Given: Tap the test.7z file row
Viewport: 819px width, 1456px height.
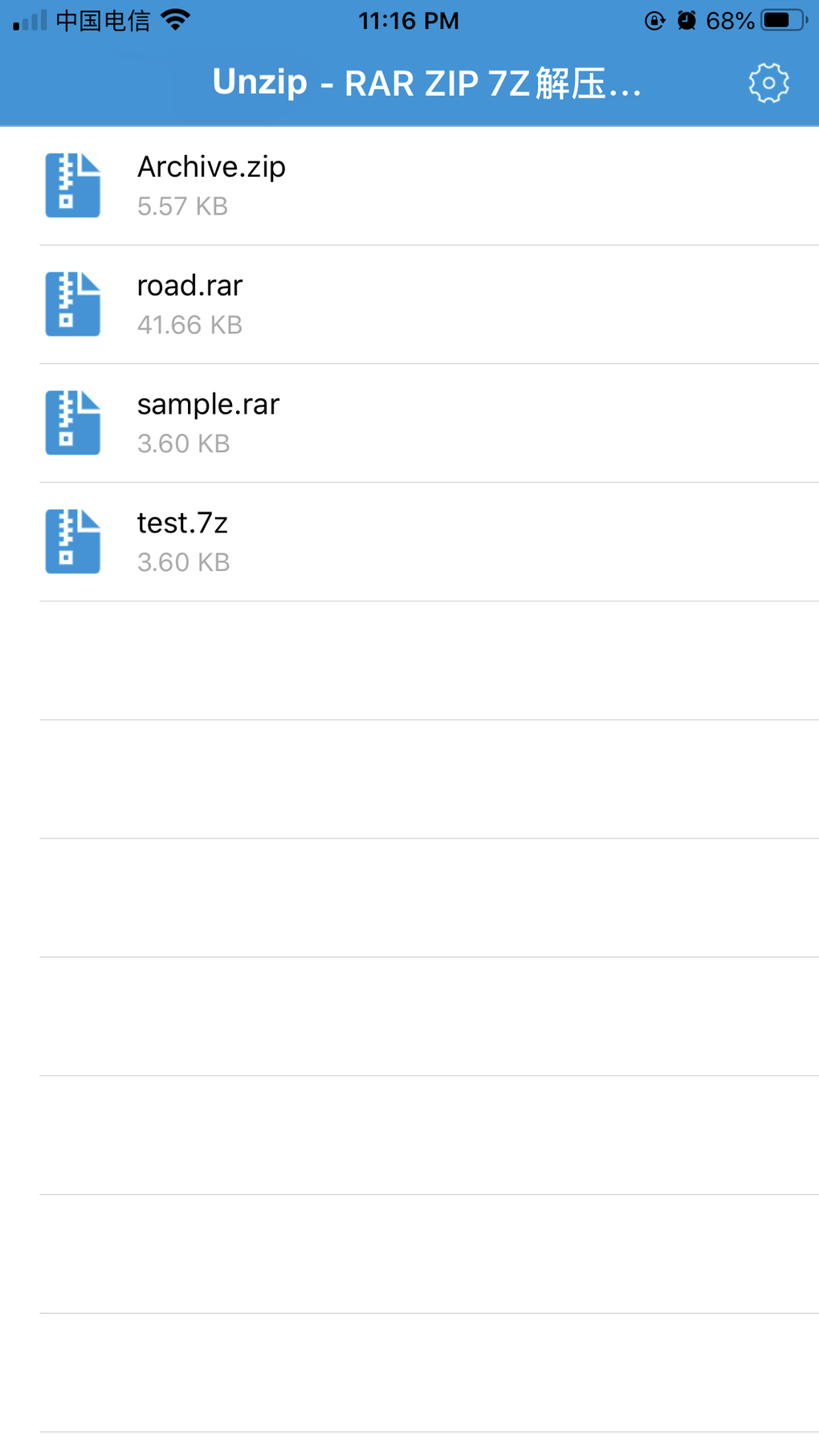Looking at the screenshot, I should coord(409,542).
